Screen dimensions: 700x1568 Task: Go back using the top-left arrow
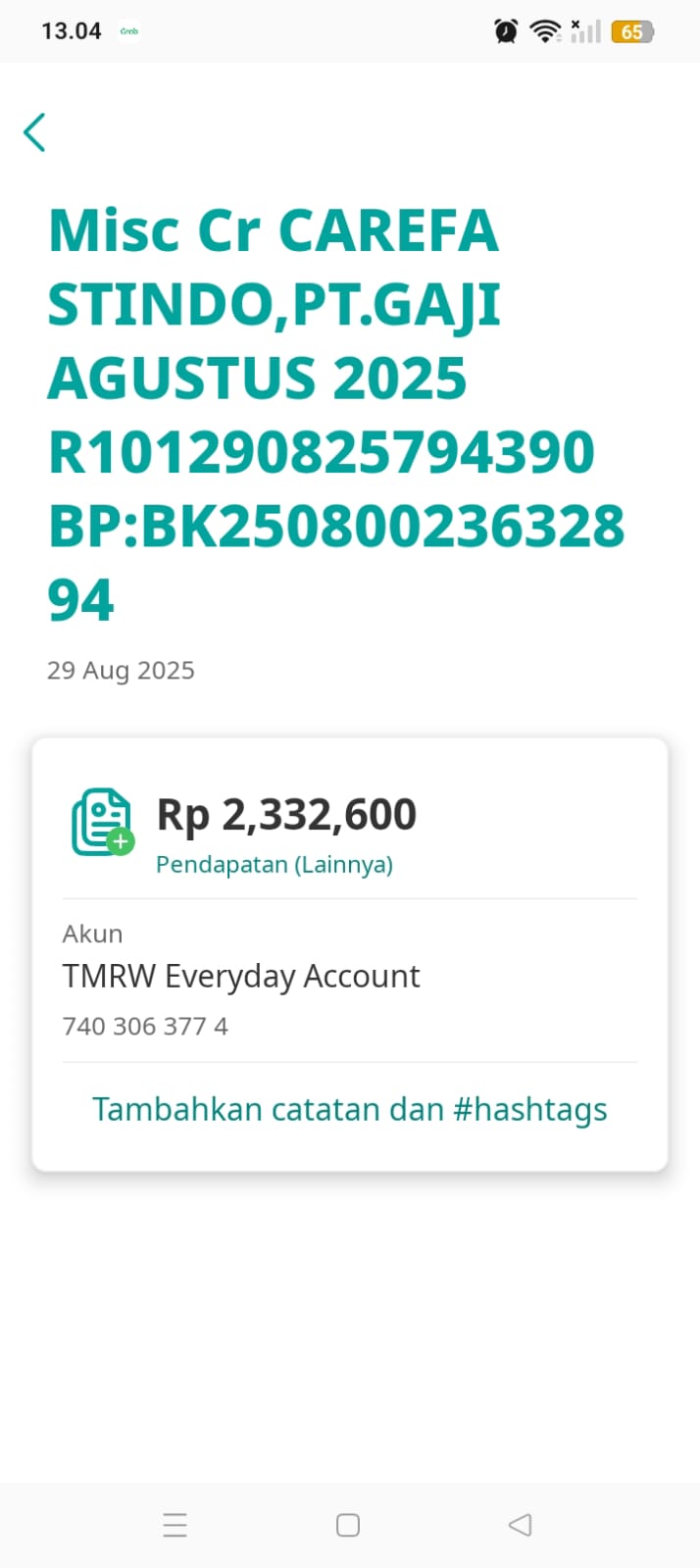pos(34,132)
